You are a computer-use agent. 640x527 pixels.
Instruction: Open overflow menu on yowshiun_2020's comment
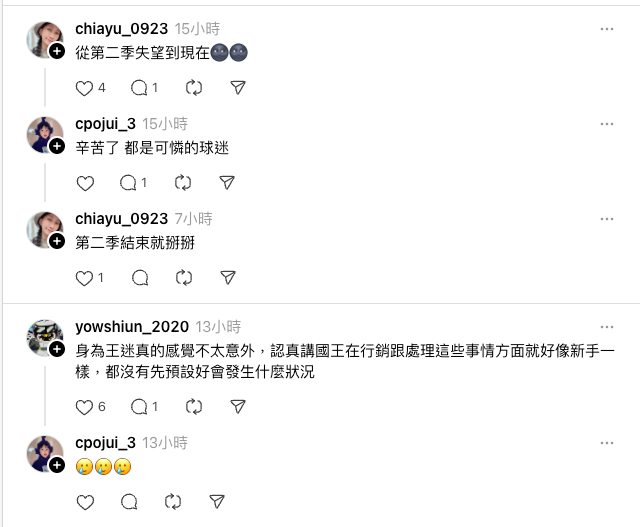(606, 328)
